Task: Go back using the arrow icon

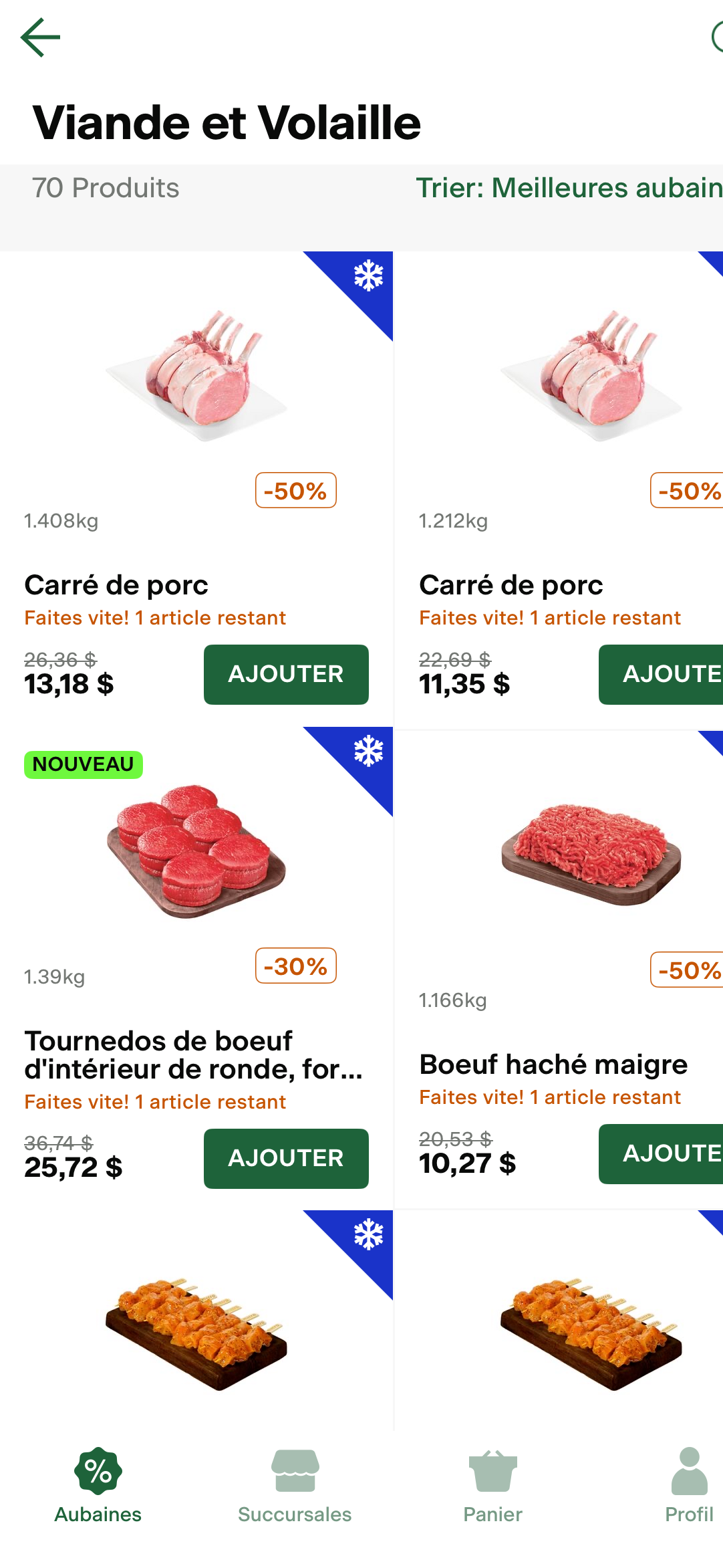Action: click(x=40, y=37)
